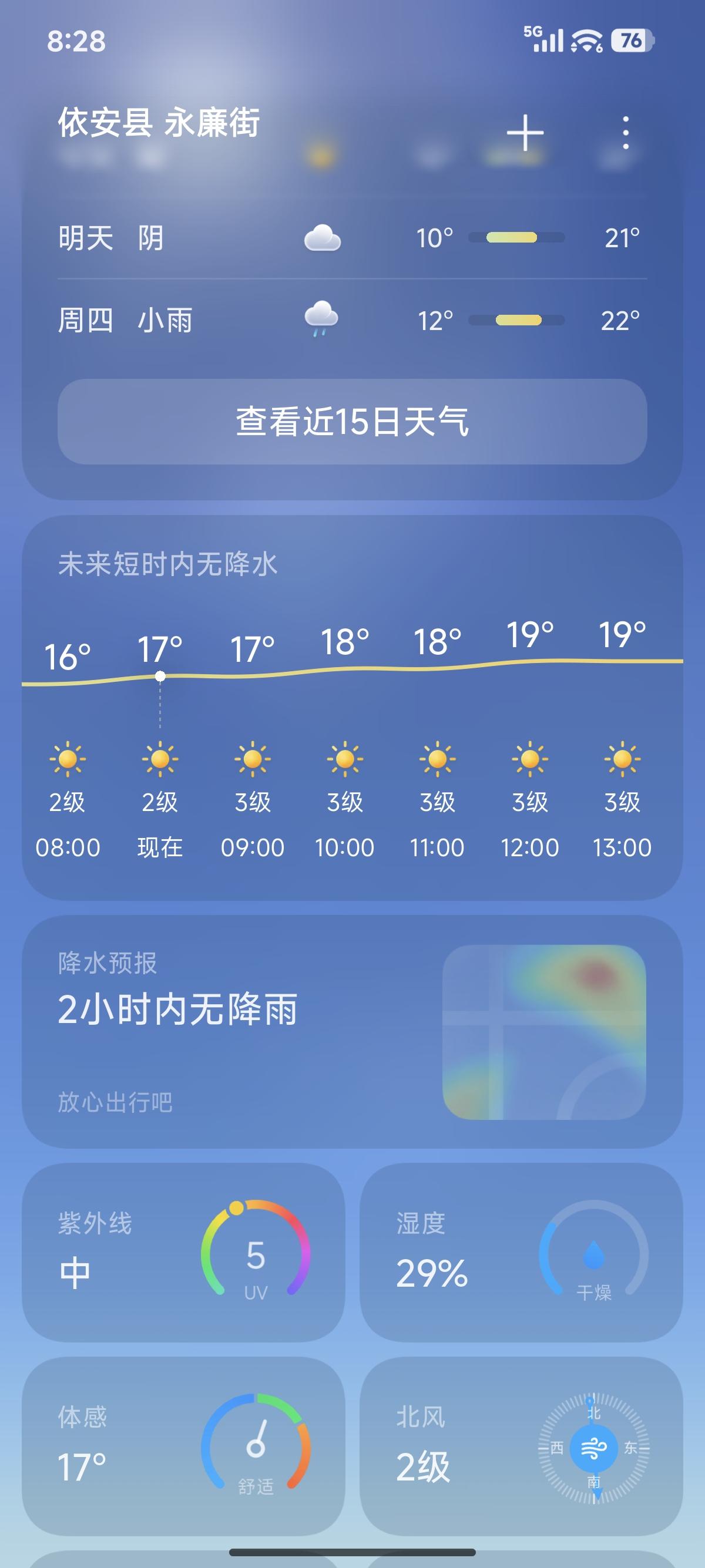Open Thursday's 周四 小雨 forecast row
Viewport: 705px width, 1568px height.
pyautogui.click(x=352, y=320)
